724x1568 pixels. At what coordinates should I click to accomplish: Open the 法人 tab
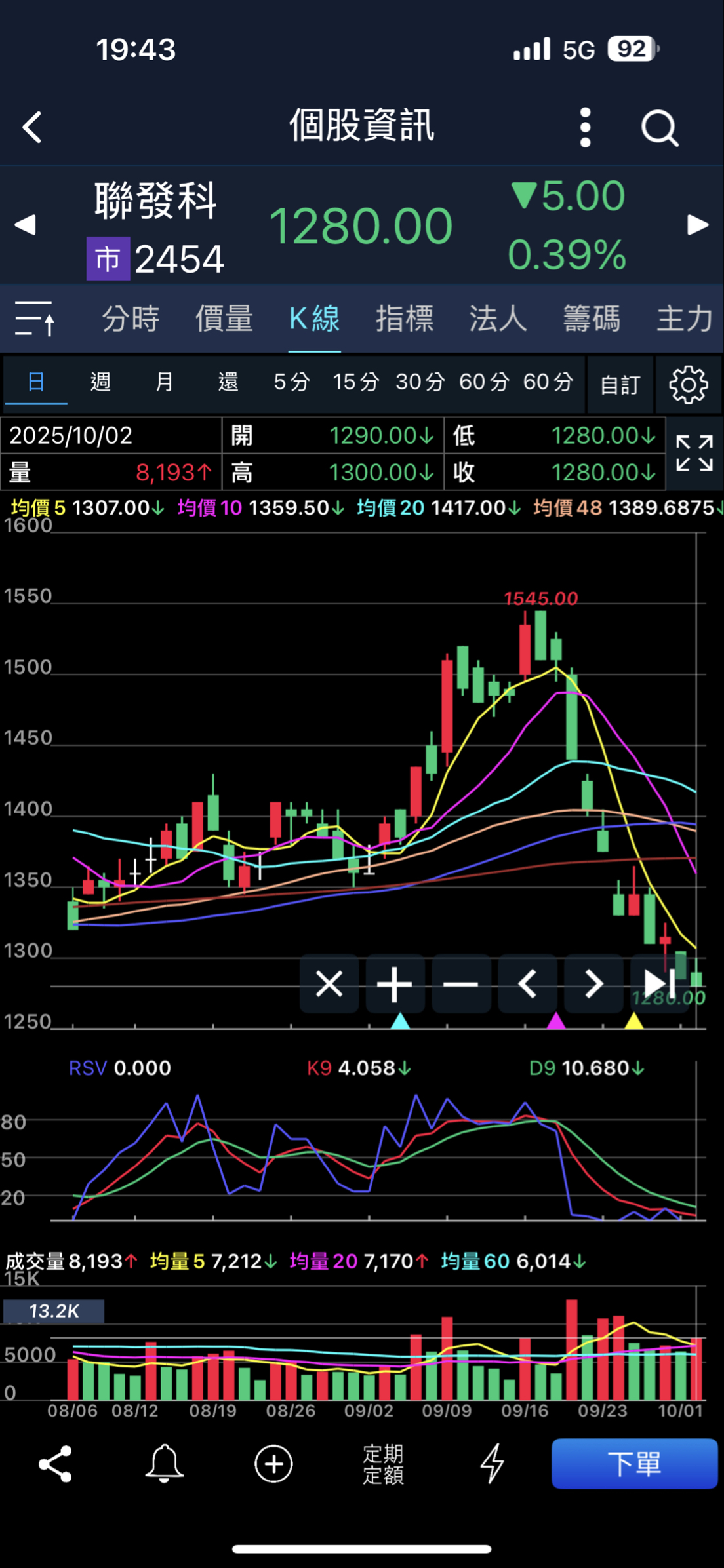[x=498, y=319]
